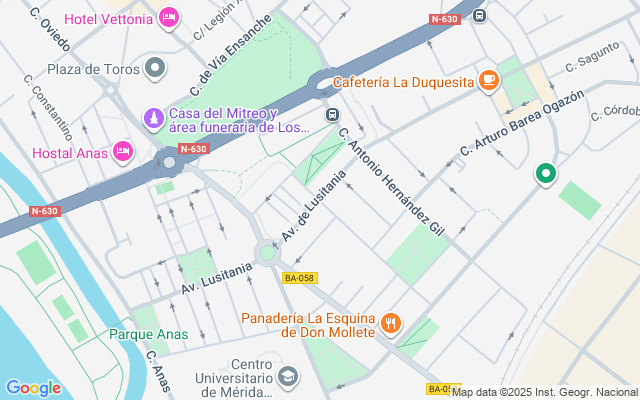This screenshot has height=400, width=640.
Task: Open the Hostal Anas lodging pin
Action: point(123,152)
